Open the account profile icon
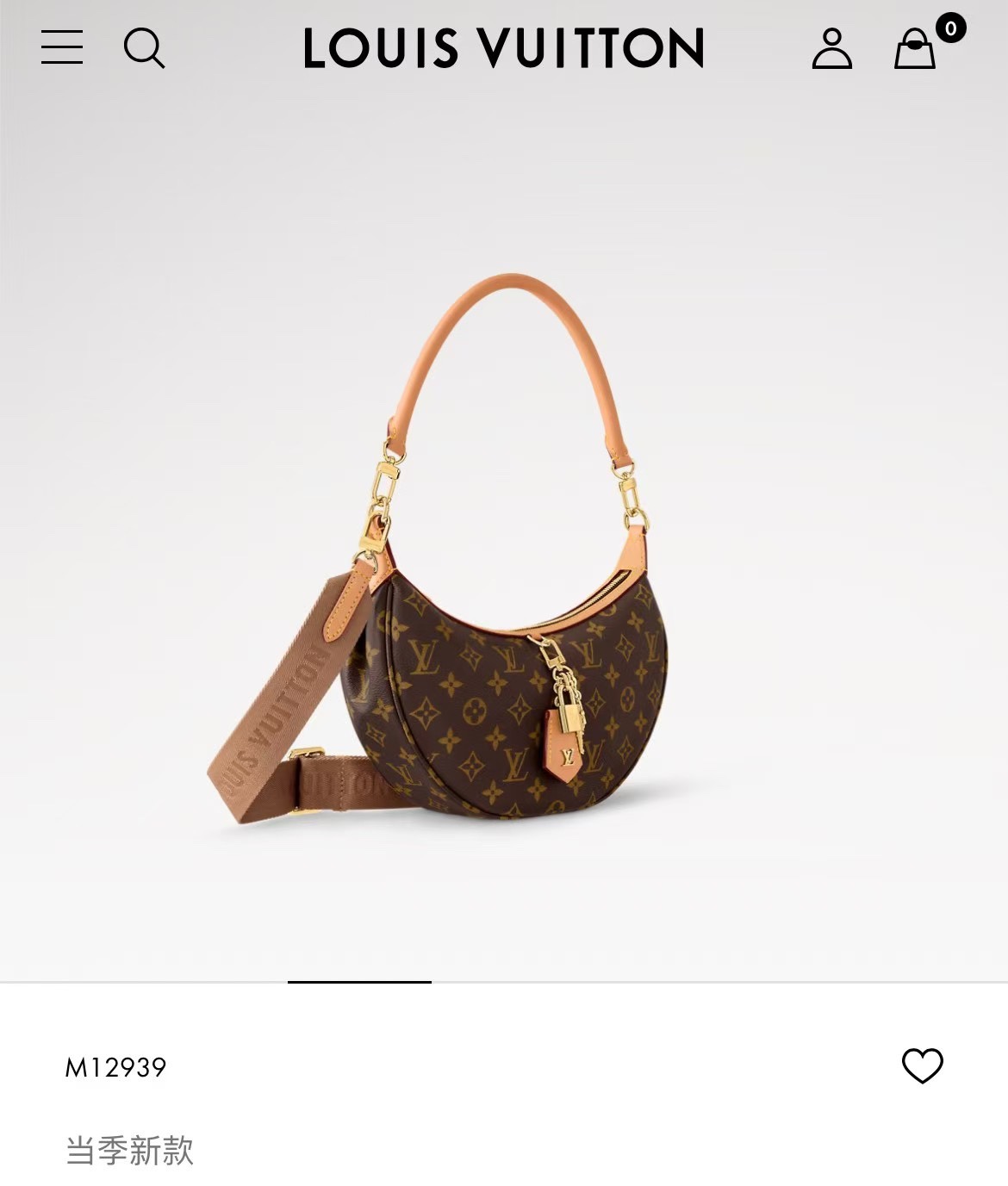 [831, 48]
